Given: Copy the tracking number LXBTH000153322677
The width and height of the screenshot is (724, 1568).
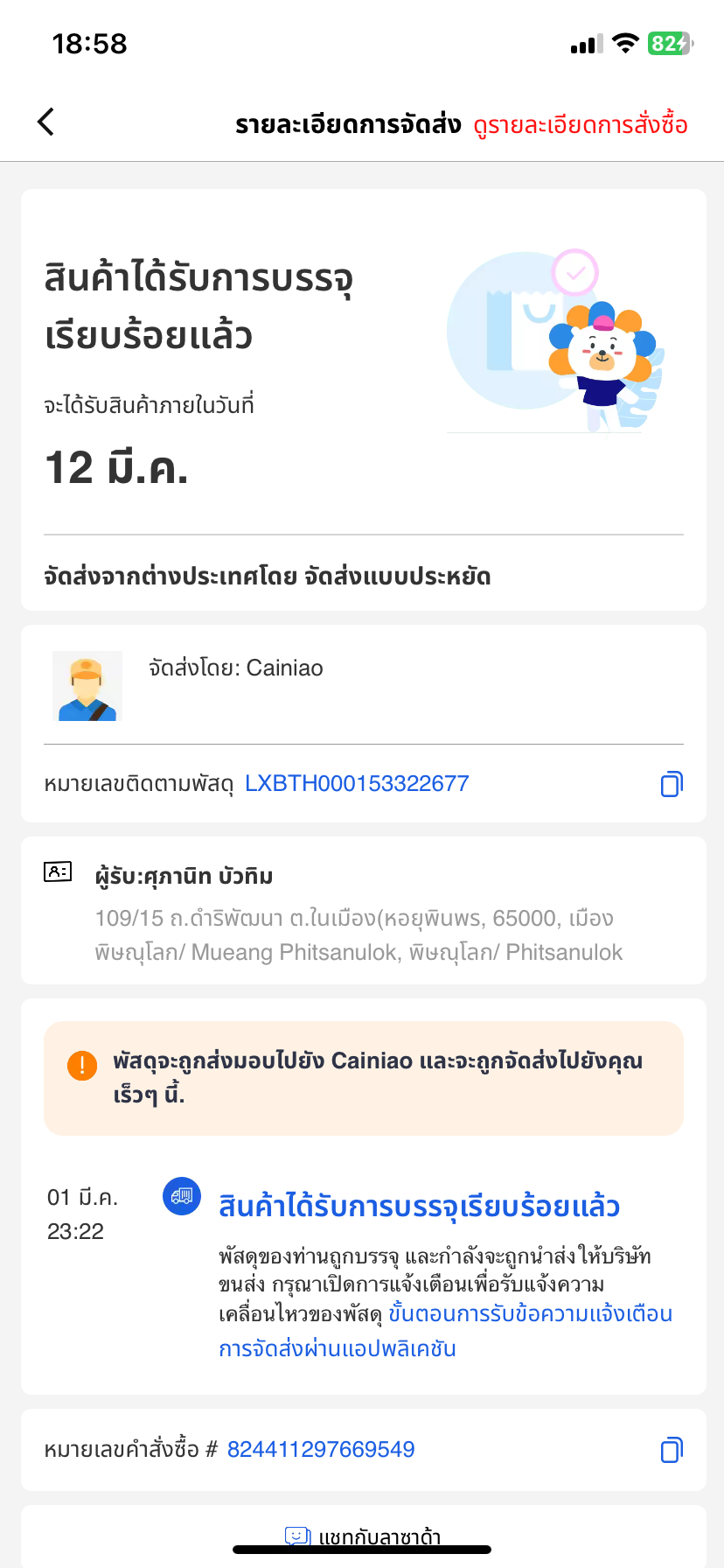Looking at the screenshot, I should tap(671, 784).
